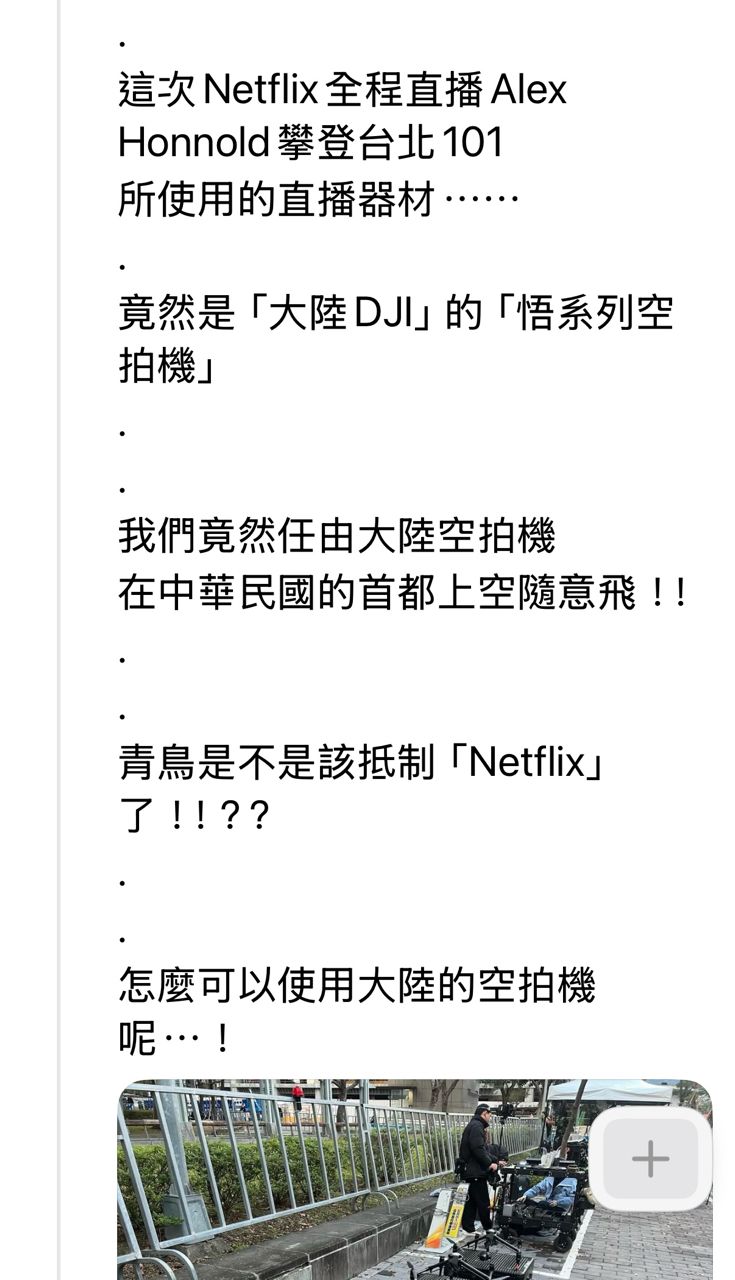Tap the floating plus button

click(x=650, y=1159)
